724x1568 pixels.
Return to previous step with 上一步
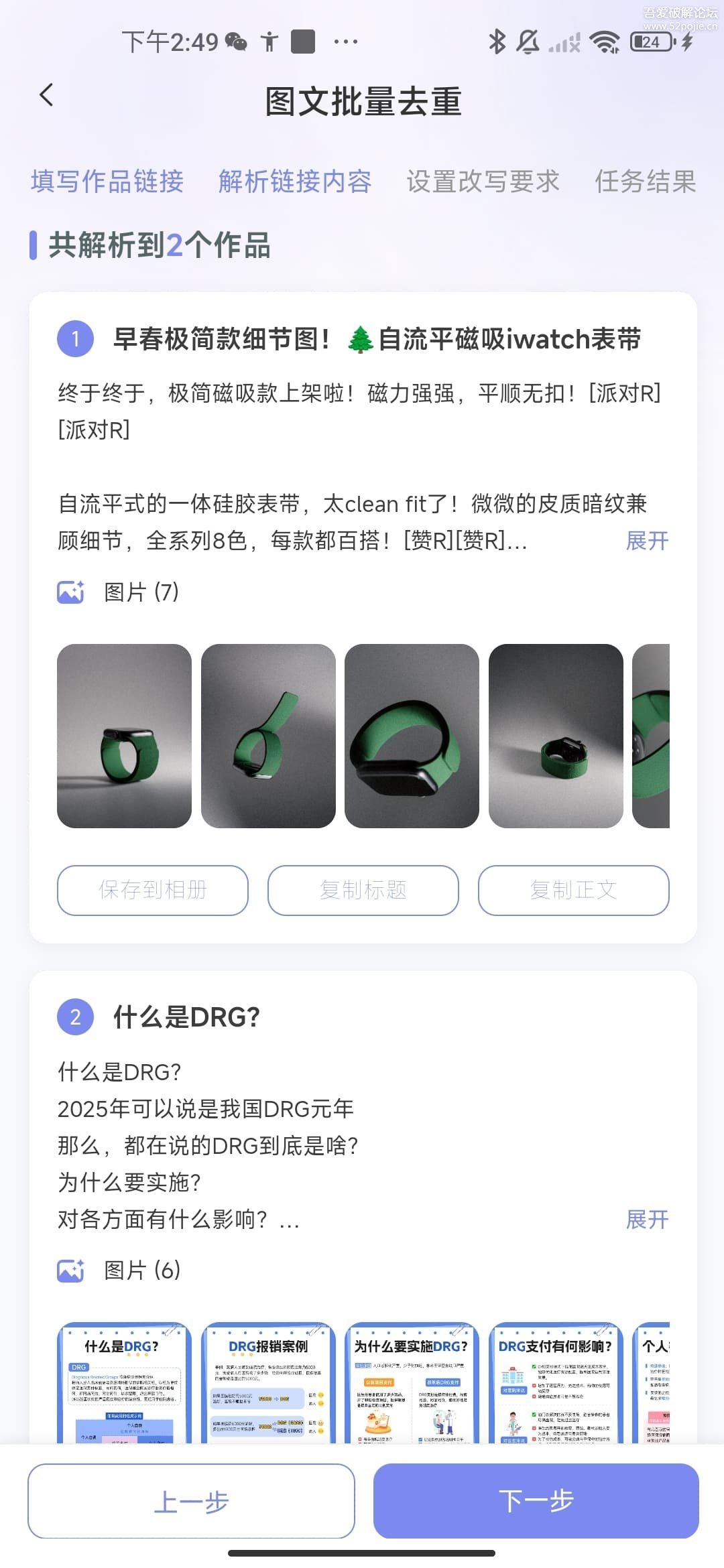[191, 1501]
